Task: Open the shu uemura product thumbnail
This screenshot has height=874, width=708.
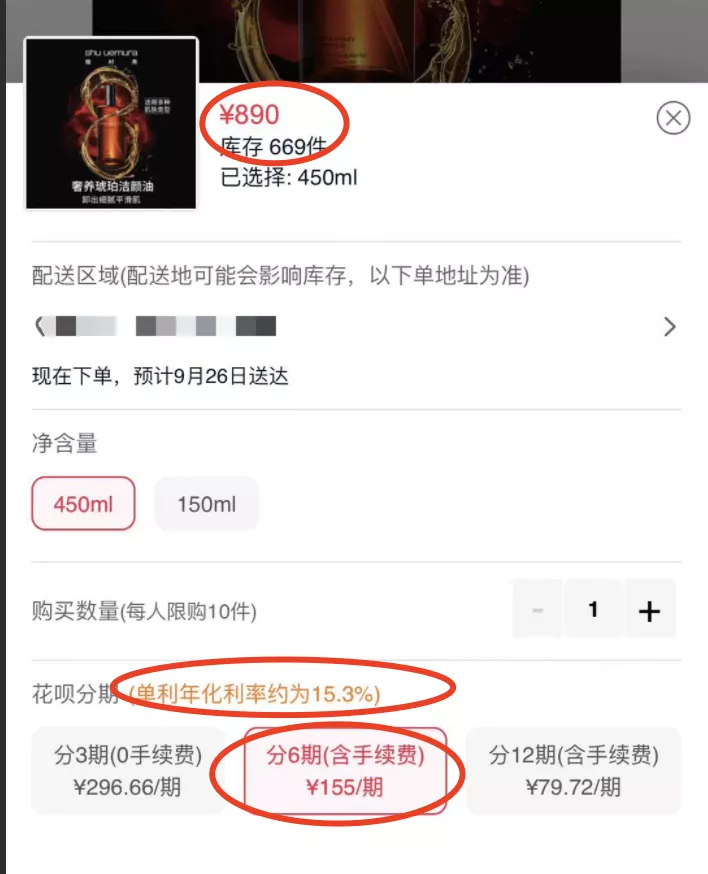Action: (x=111, y=124)
